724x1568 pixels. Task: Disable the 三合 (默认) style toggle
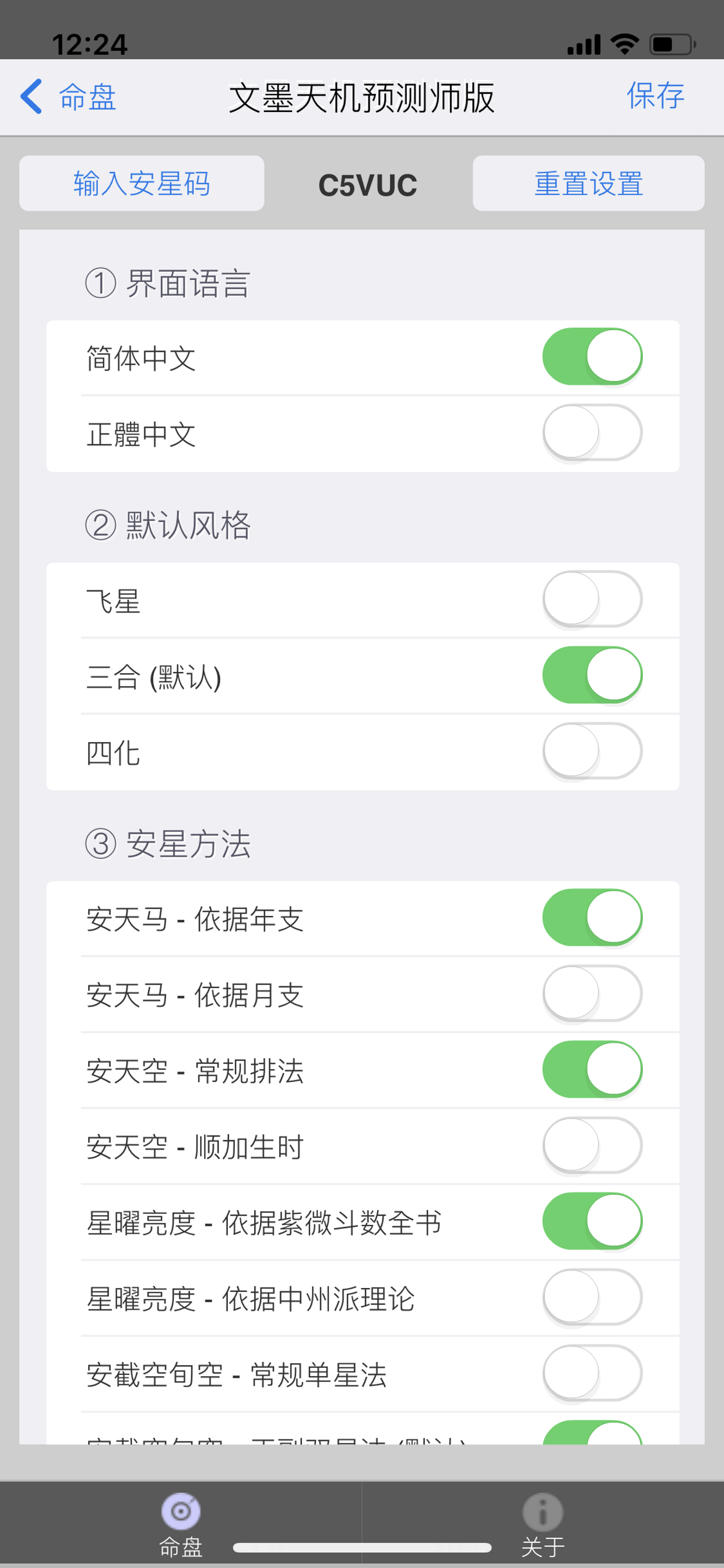(592, 675)
